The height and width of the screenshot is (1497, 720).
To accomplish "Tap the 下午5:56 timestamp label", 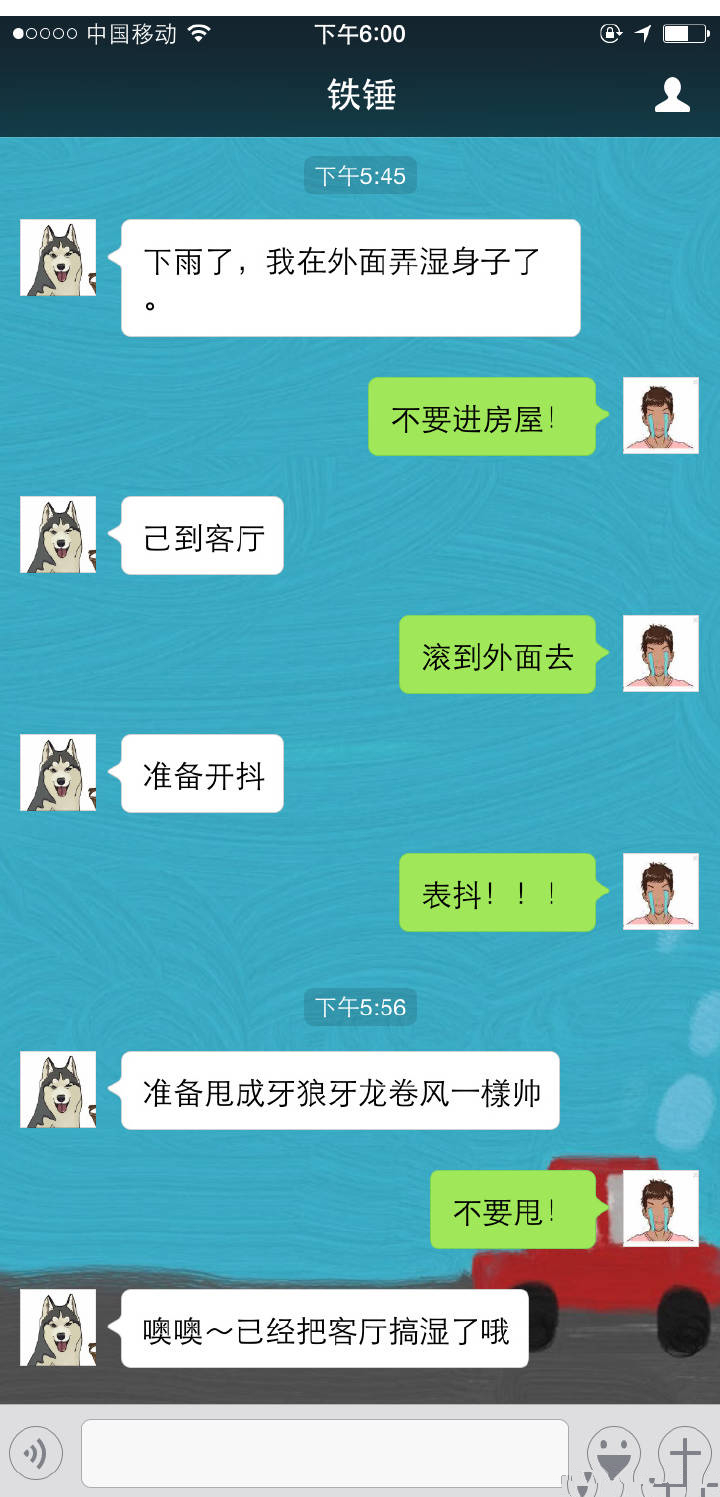I will tap(360, 1008).
